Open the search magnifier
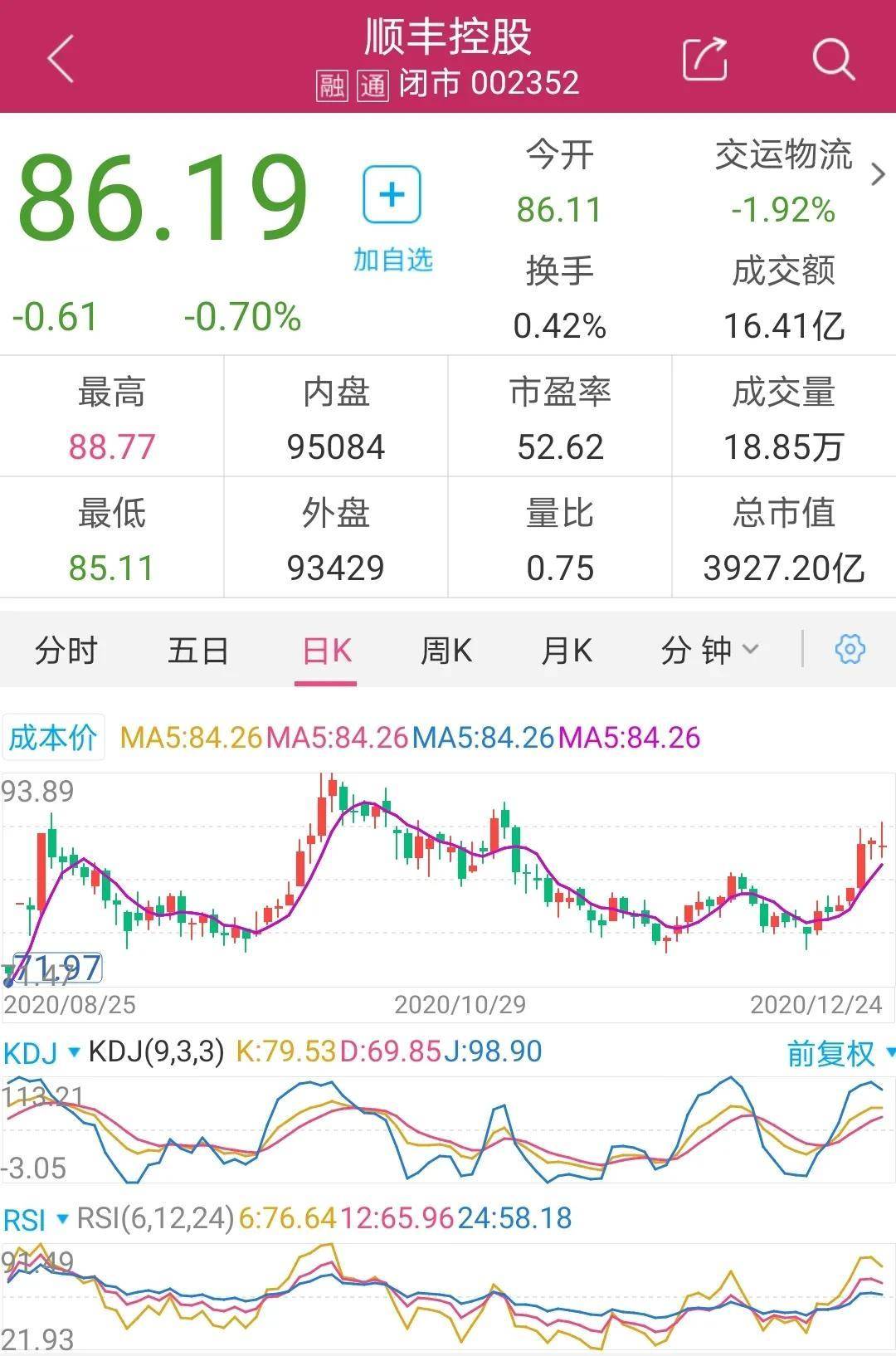 pyautogui.click(x=832, y=59)
